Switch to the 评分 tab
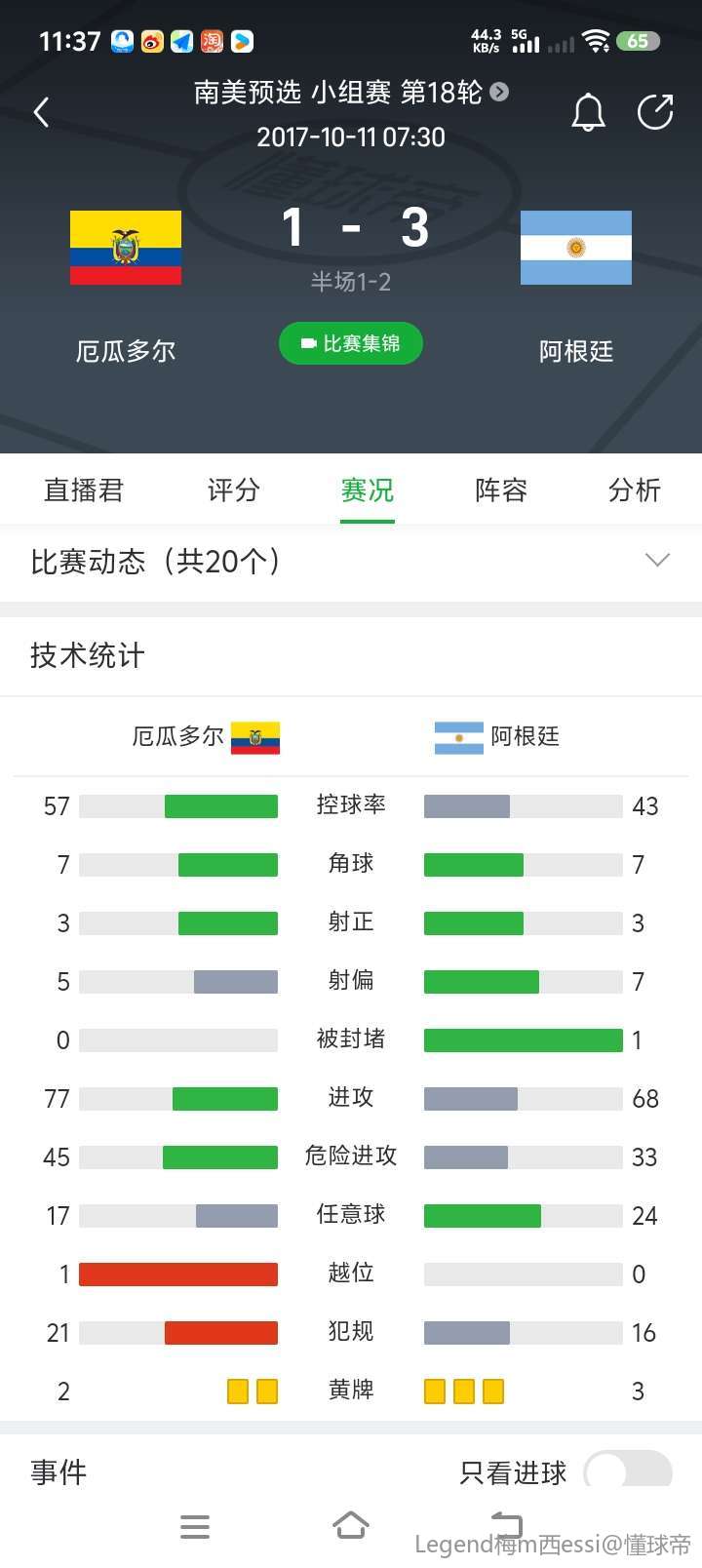702x1568 pixels. click(234, 490)
